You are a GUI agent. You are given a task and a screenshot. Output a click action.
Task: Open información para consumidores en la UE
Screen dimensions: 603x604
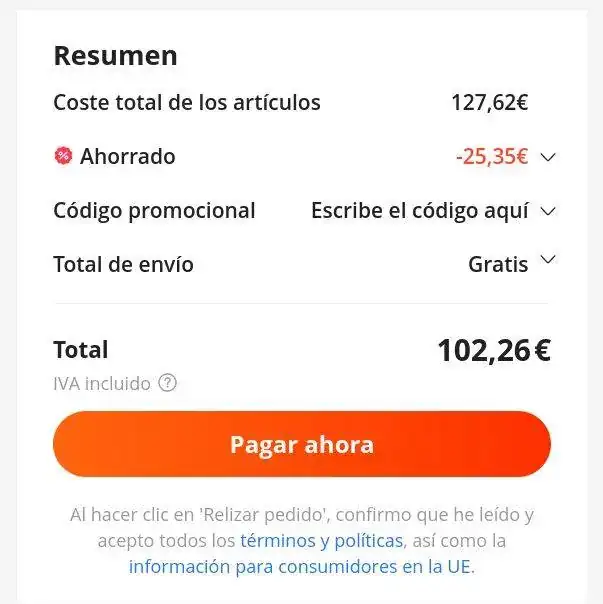pos(300,567)
